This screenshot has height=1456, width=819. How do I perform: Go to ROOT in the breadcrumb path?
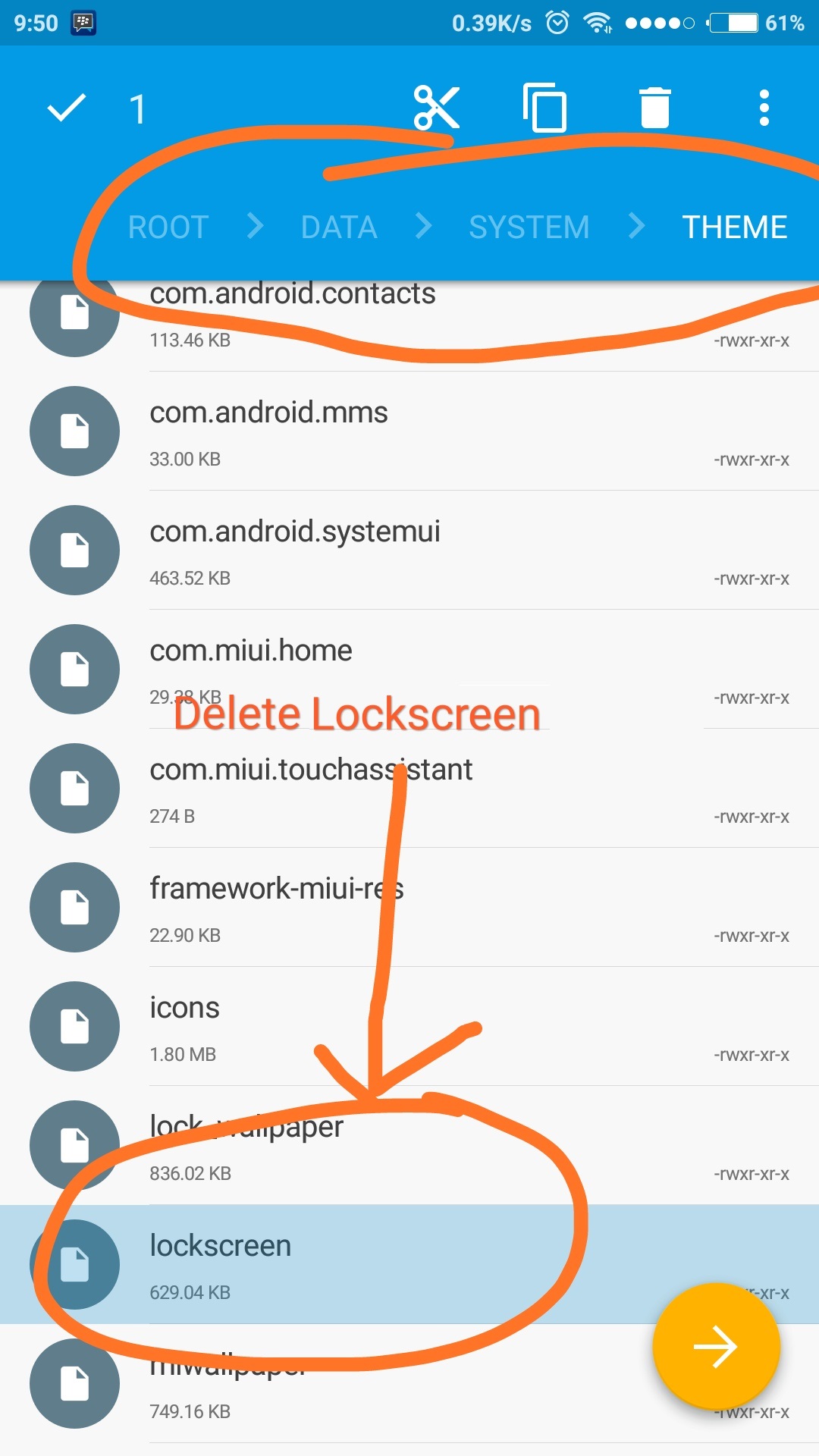tap(168, 227)
